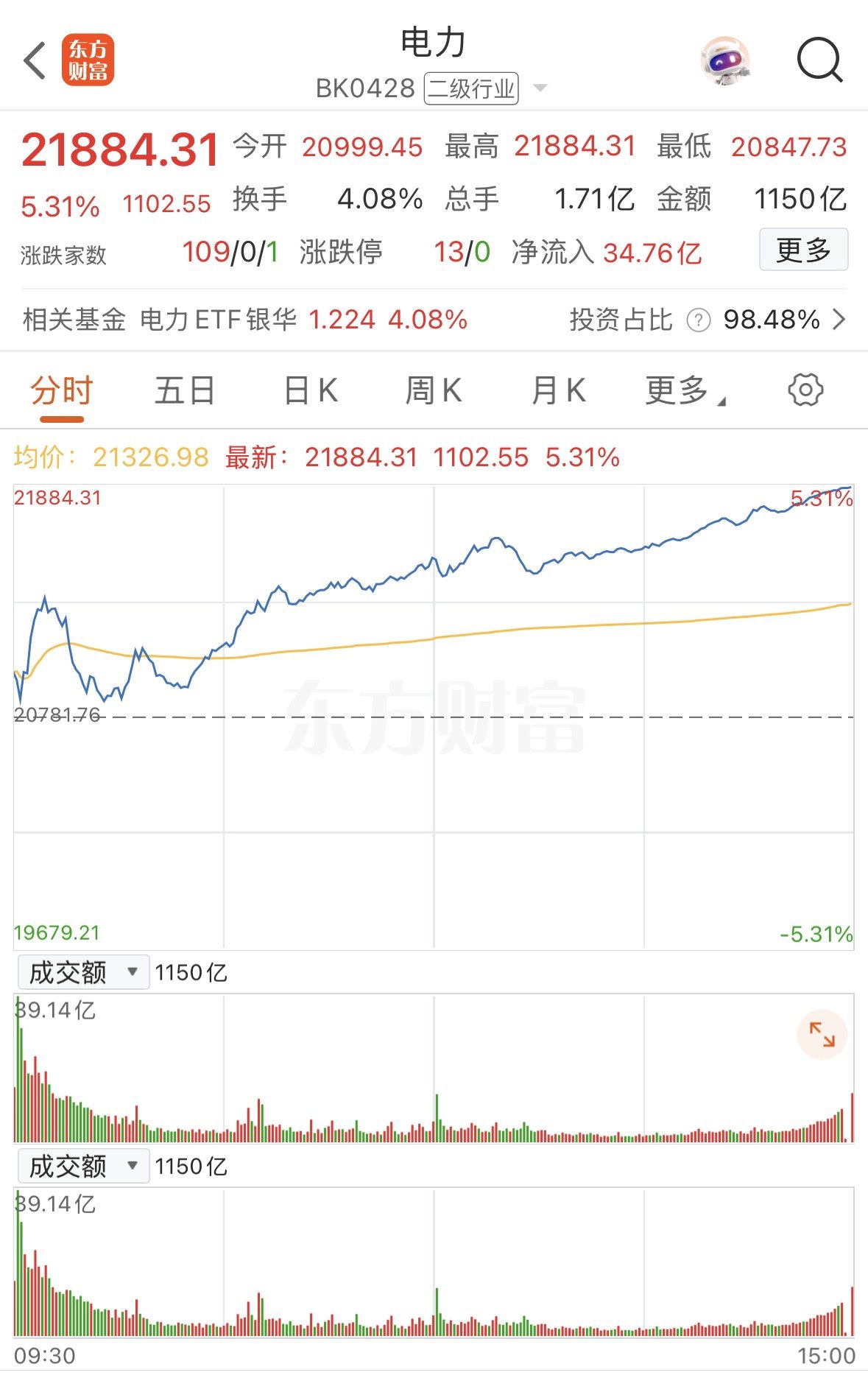Open the search magnifier

click(x=819, y=60)
